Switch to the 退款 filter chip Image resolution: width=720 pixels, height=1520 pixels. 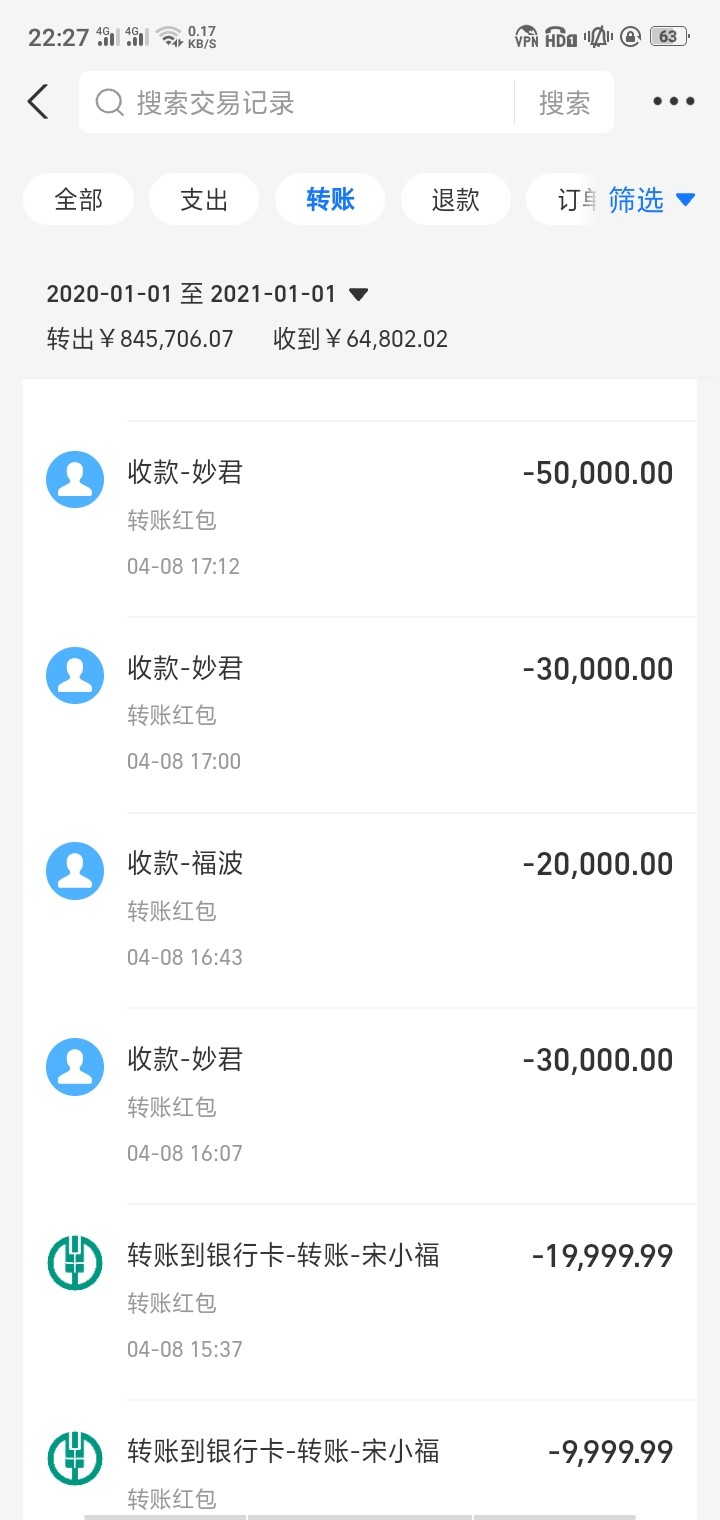coord(456,199)
